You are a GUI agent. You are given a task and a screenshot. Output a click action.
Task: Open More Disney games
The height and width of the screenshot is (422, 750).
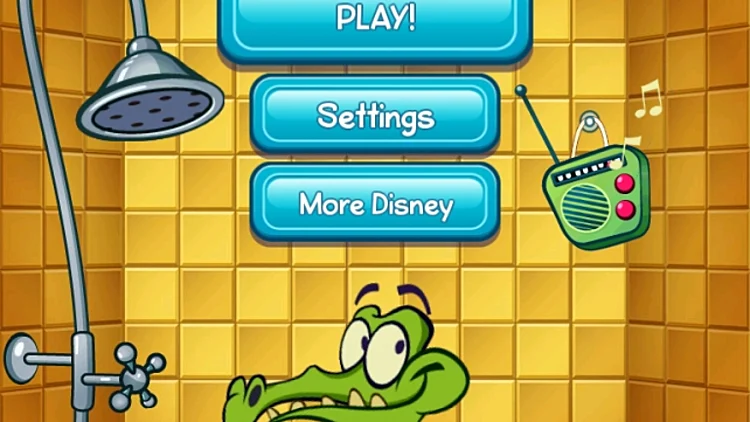[375, 204]
